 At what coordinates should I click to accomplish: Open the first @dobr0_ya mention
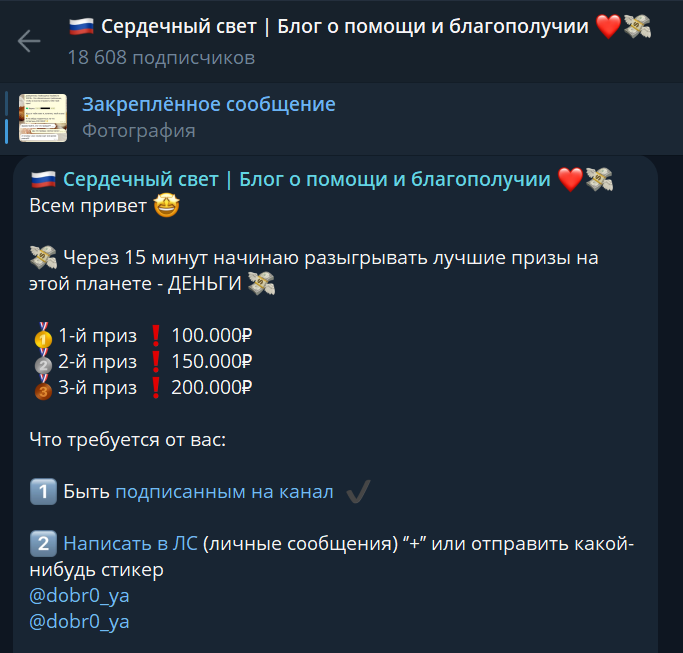pyautogui.click(x=80, y=596)
